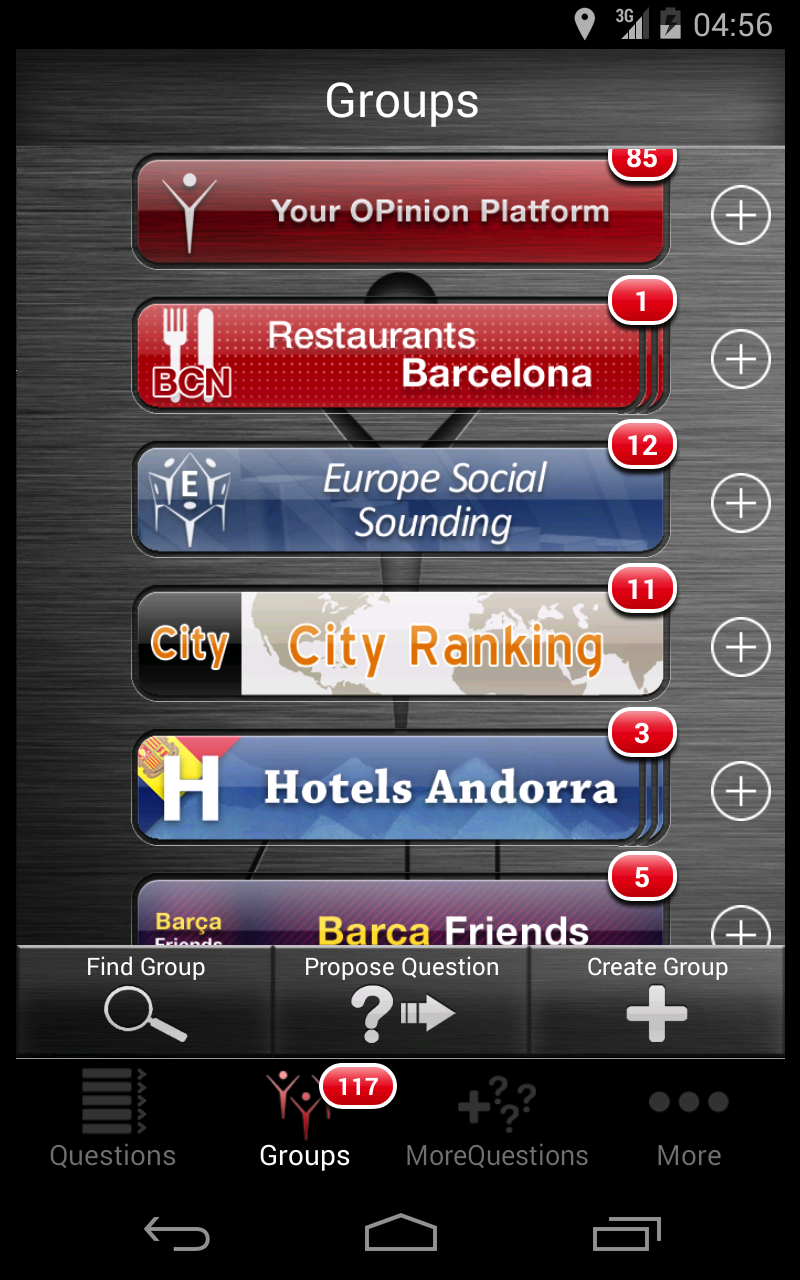
Task: Tap the plus next to Restaurants Barcelona
Action: tap(740, 358)
